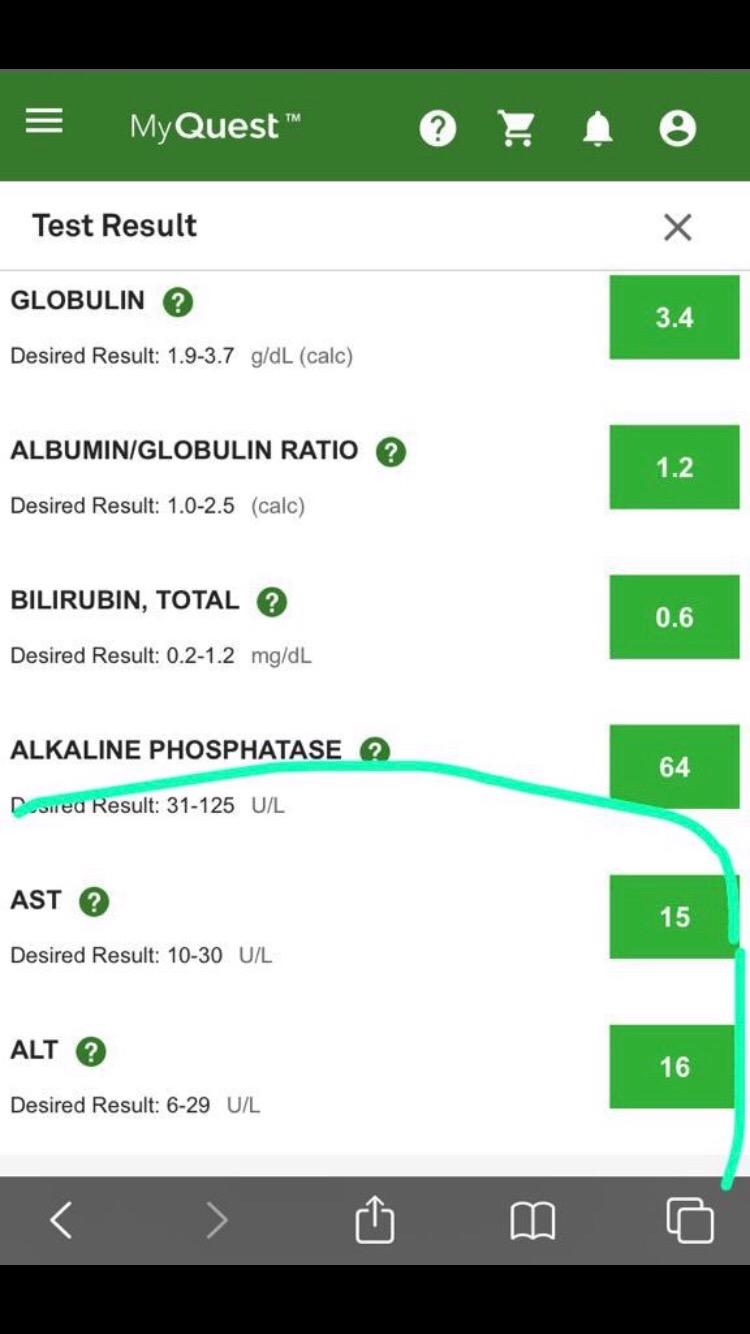
Task: Open browser bookmarks
Action: pyautogui.click(x=532, y=1221)
